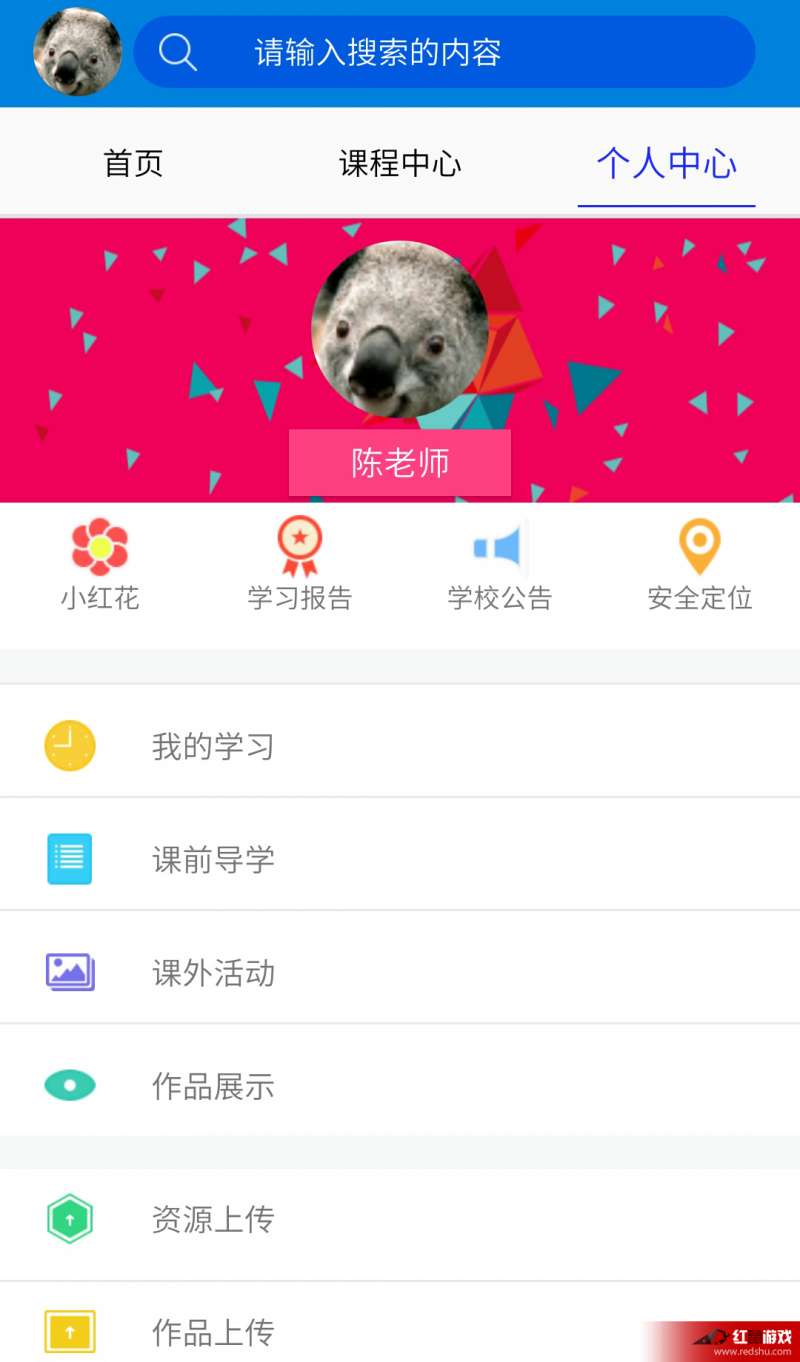The width and height of the screenshot is (800, 1362).
Task: Switch to the 首页 tab
Action: [x=133, y=163]
